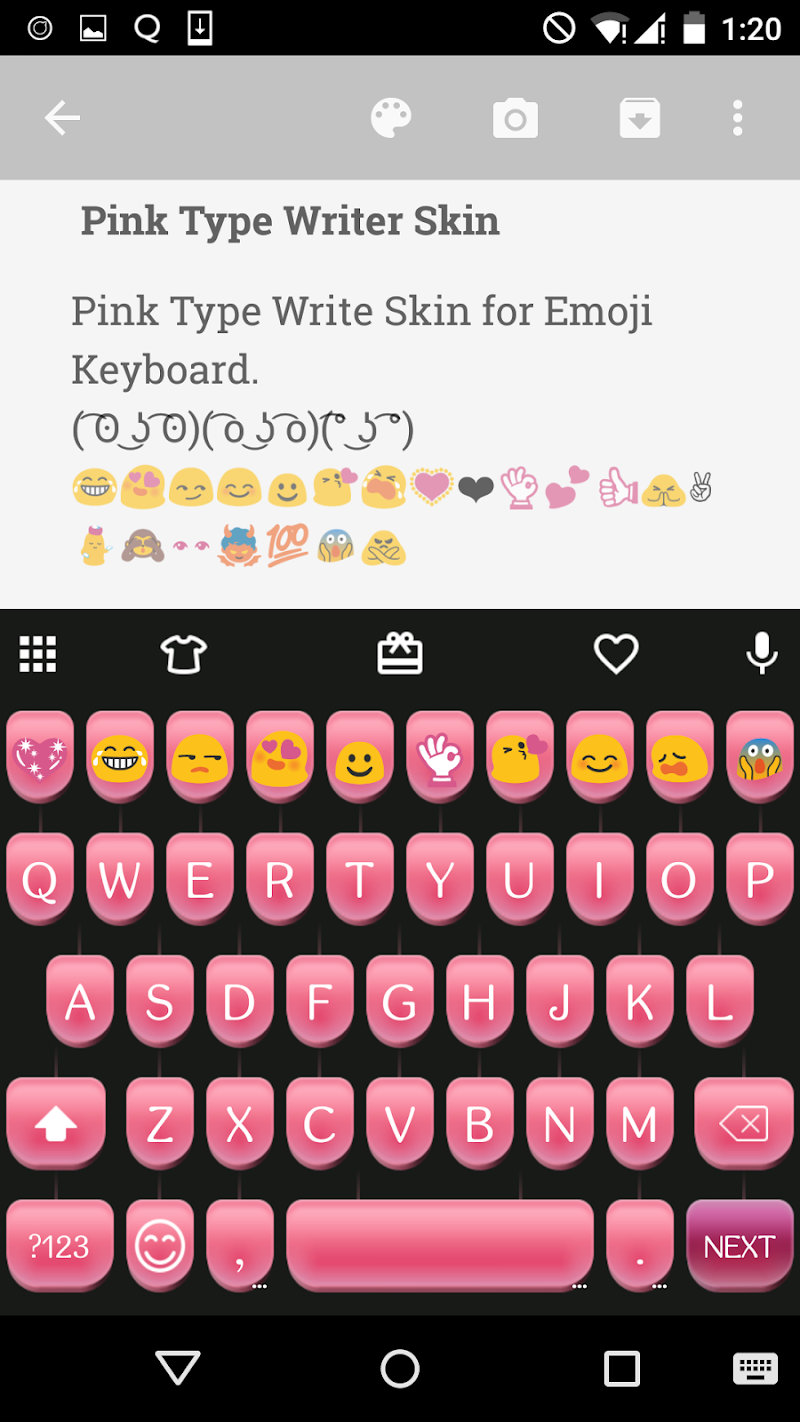Go back using the top arrow

pyautogui.click(x=62, y=119)
